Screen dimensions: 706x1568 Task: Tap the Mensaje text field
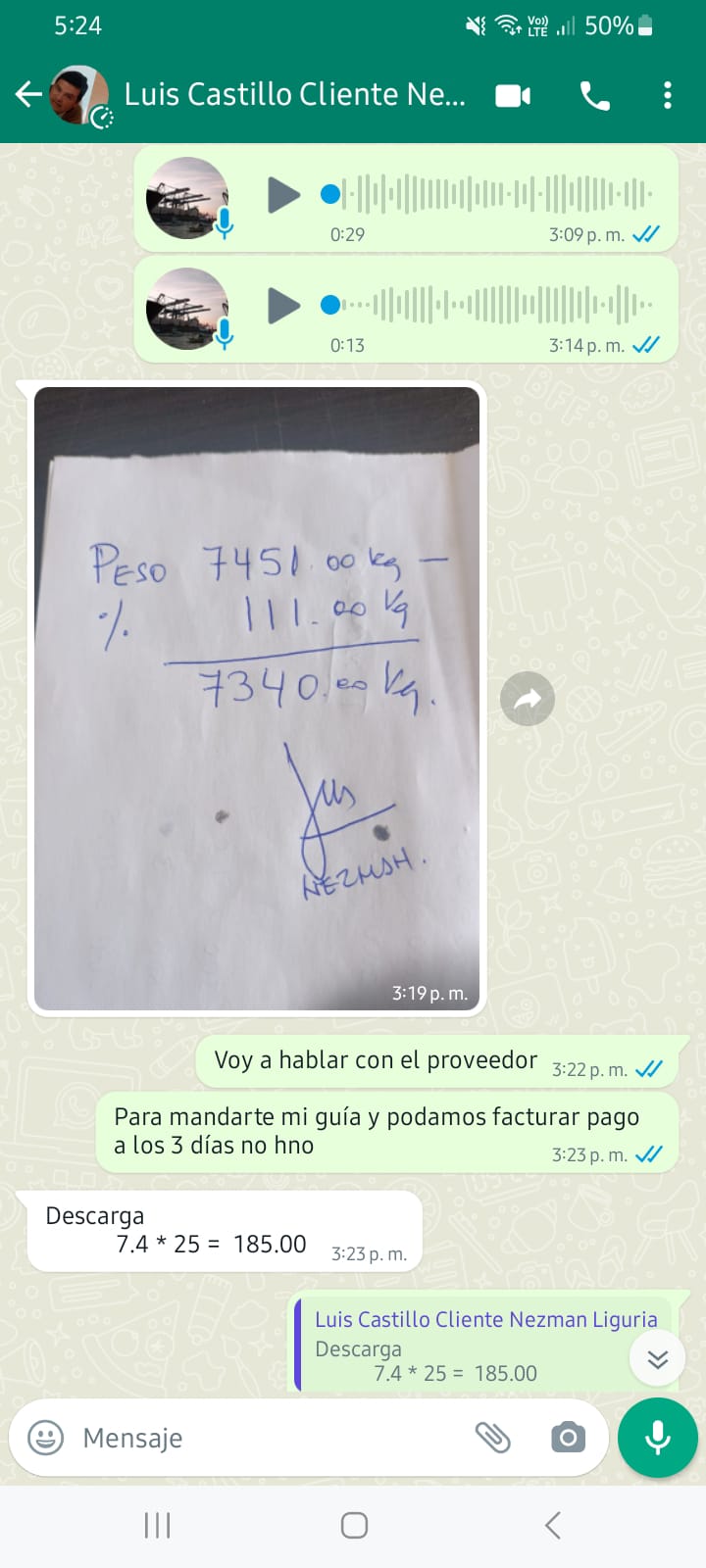pyautogui.click(x=265, y=1438)
